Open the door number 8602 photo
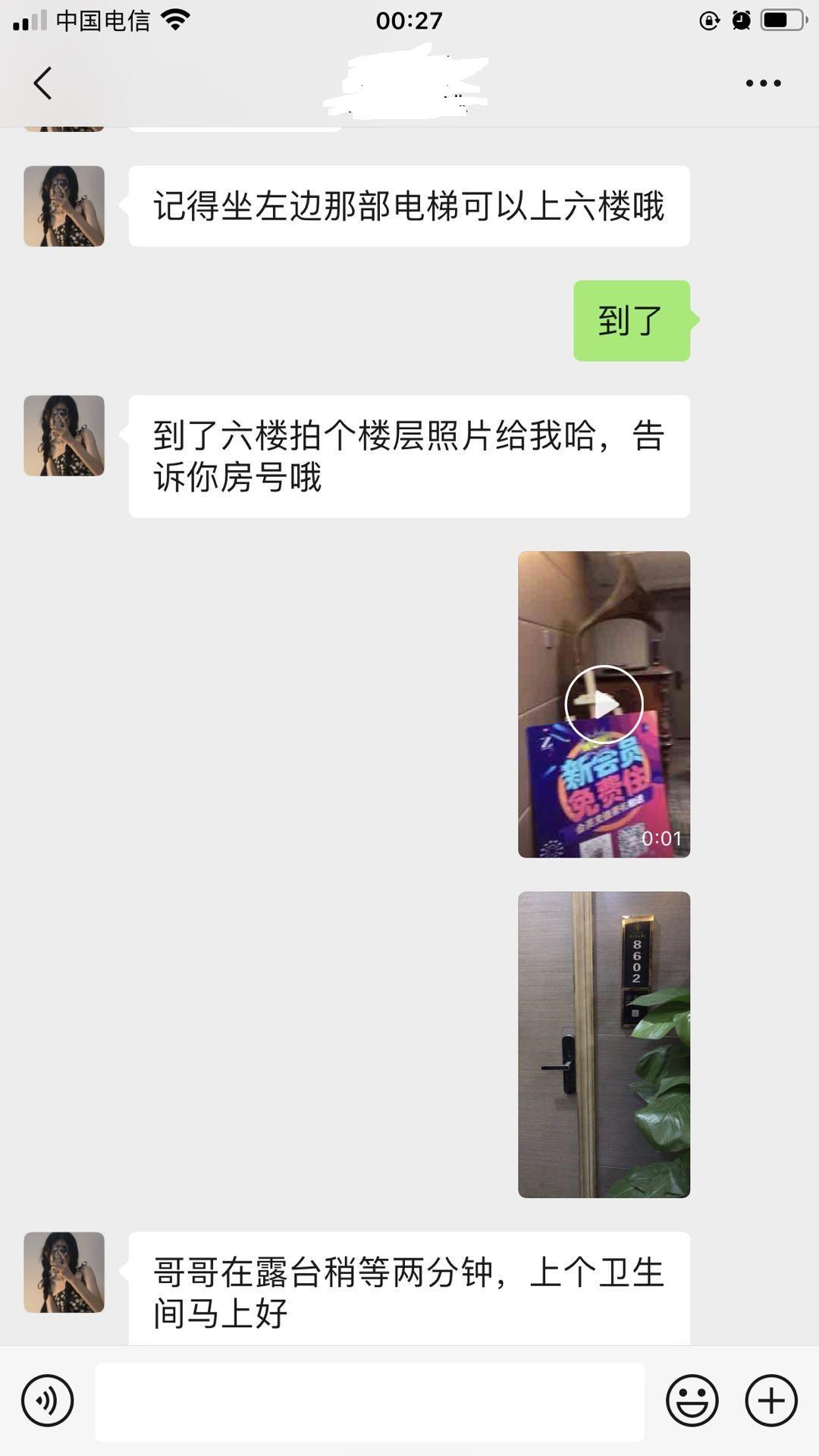The height and width of the screenshot is (1456, 819). click(x=604, y=1044)
